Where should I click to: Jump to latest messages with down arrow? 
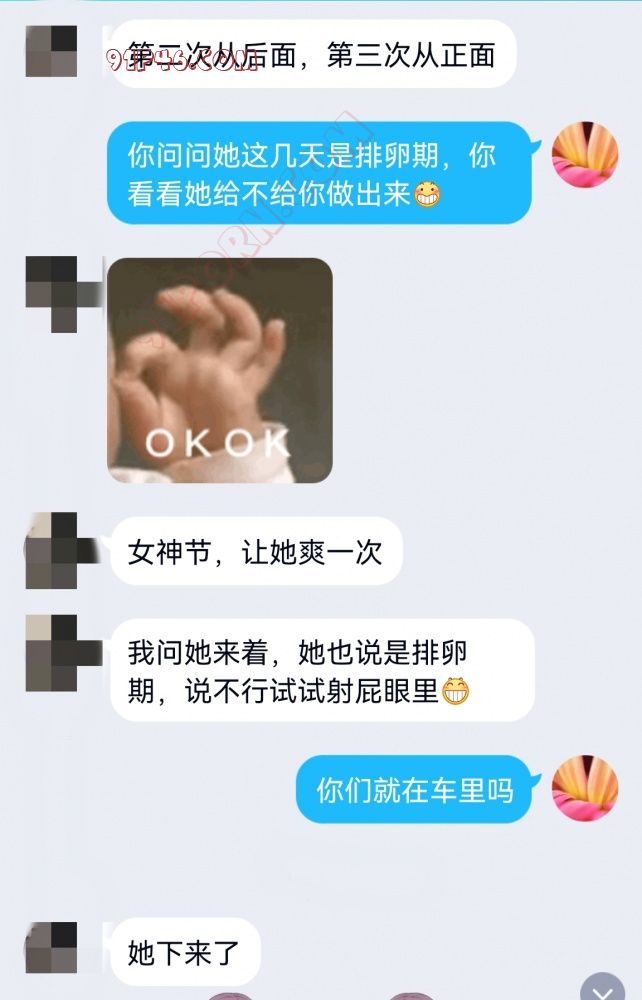[x=603, y=988]
